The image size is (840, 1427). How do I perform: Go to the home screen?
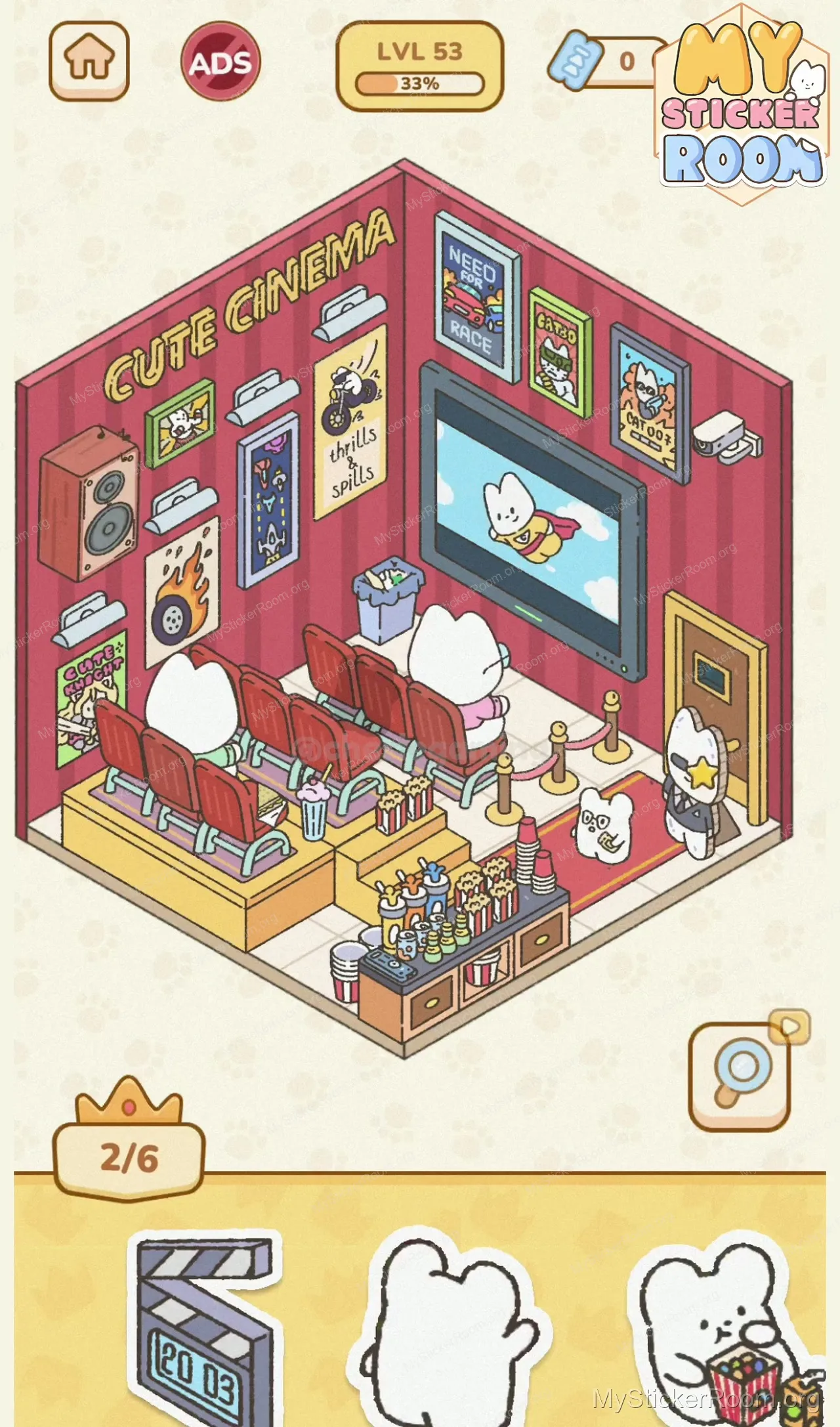click(x=89, y=60)
